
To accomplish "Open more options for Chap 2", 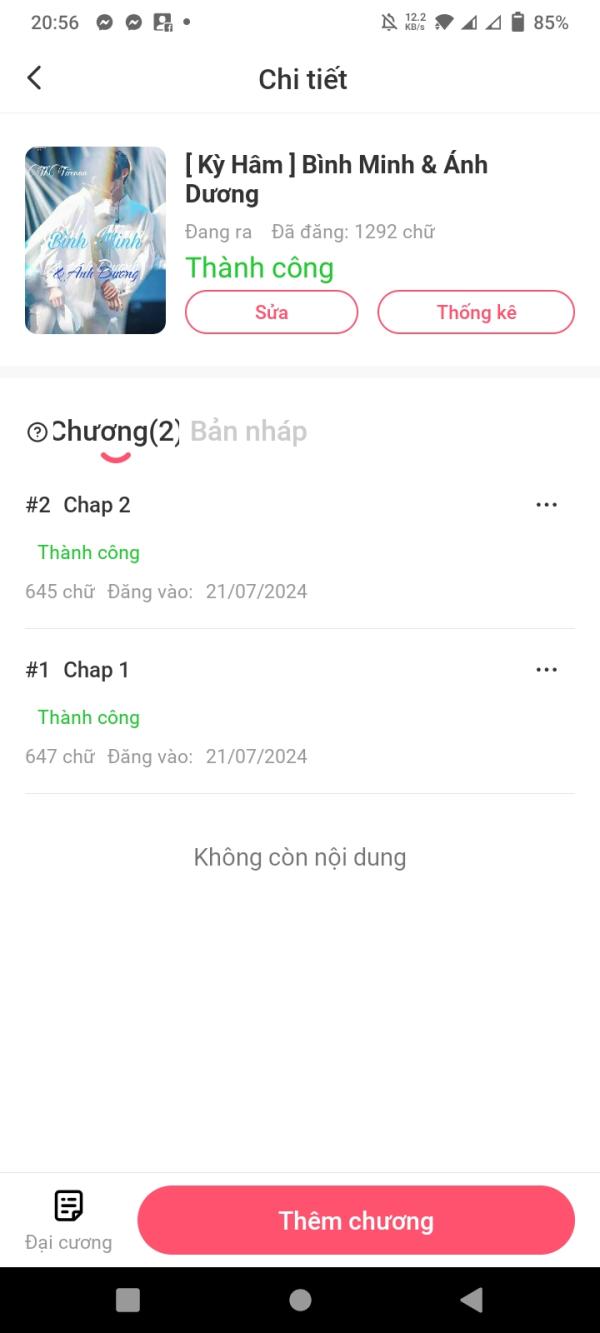I will pos(546,505).
